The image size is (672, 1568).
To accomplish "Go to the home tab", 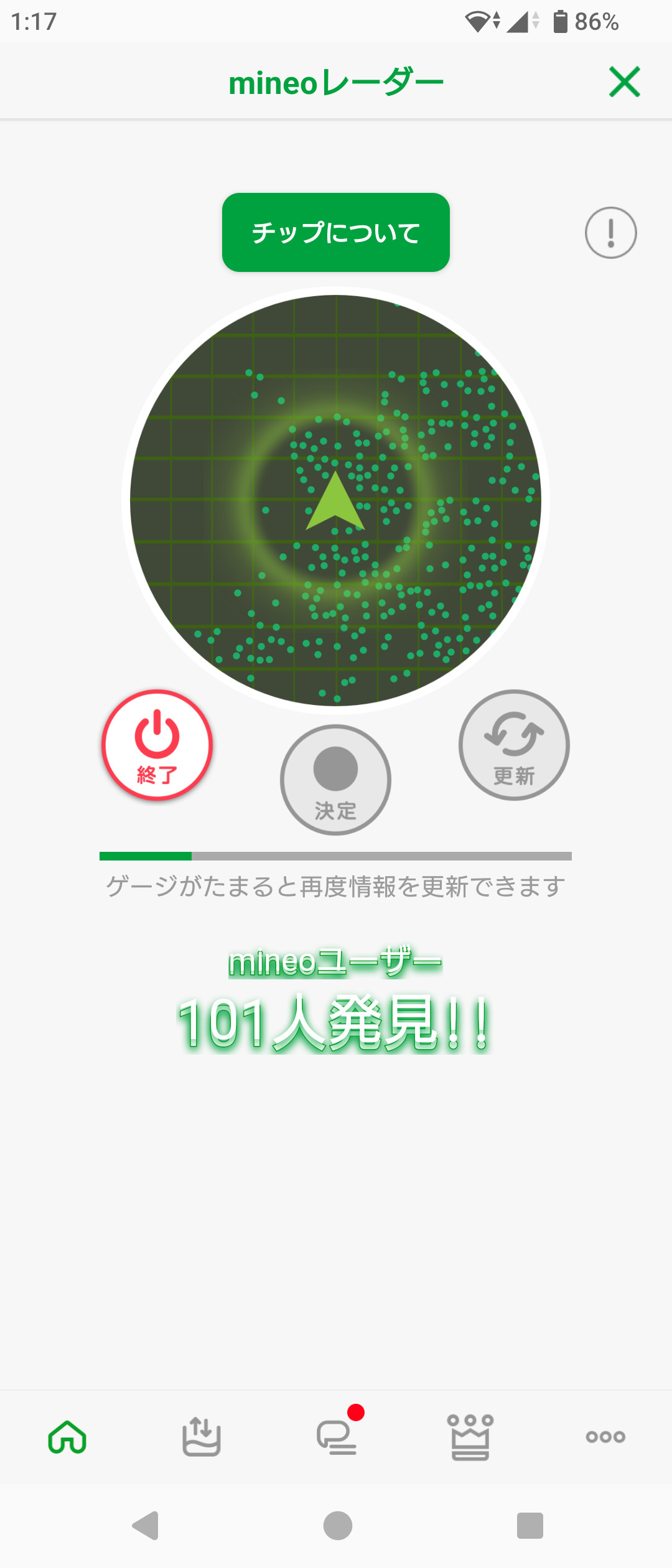I will pos(67,1437).
